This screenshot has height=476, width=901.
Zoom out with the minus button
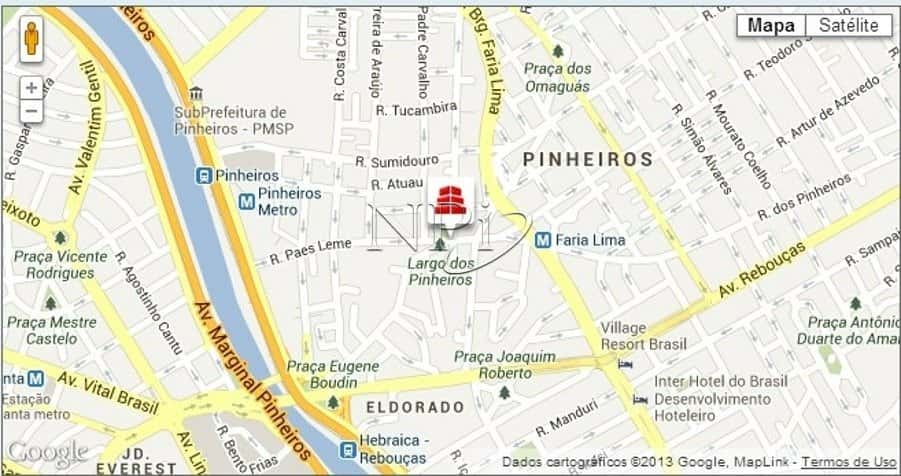point(31,111)
